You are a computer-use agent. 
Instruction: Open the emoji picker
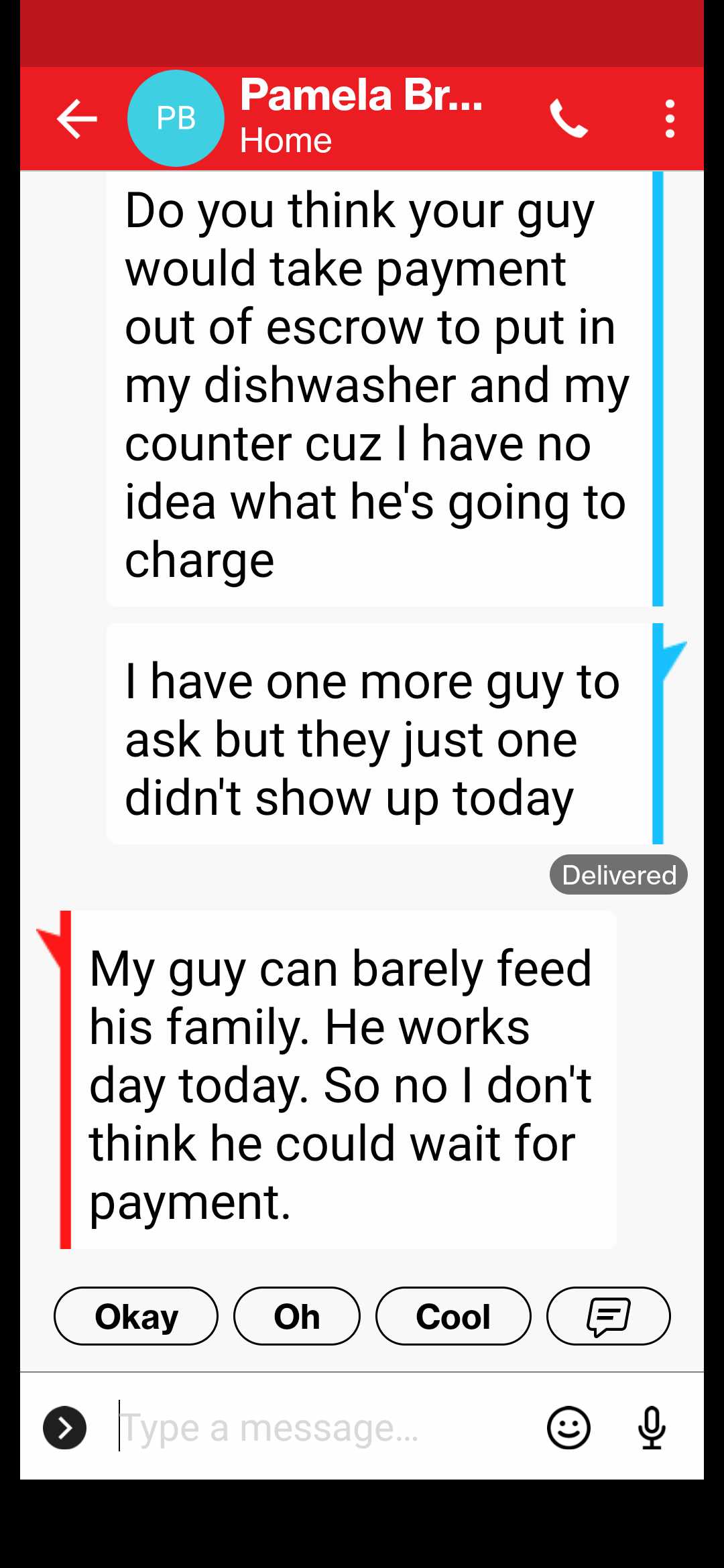pos(568,1428)
